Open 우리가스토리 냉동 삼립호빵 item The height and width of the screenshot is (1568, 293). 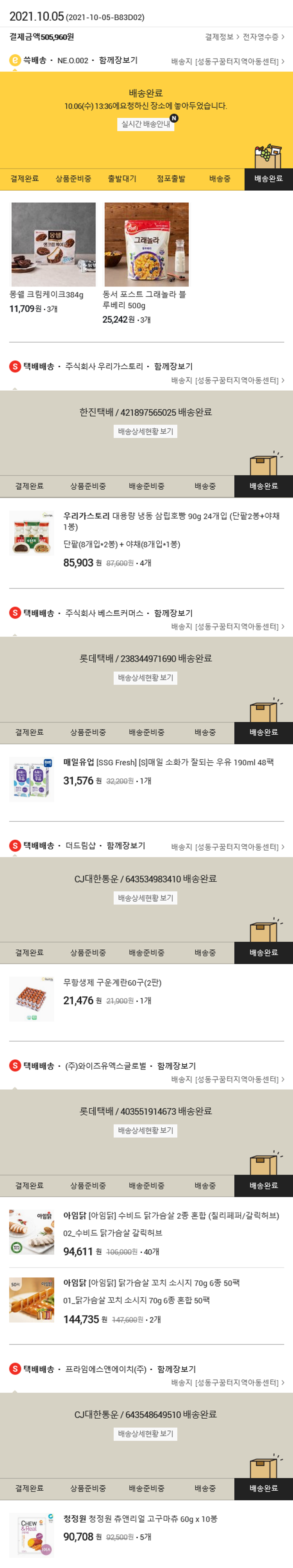(171, 521)
